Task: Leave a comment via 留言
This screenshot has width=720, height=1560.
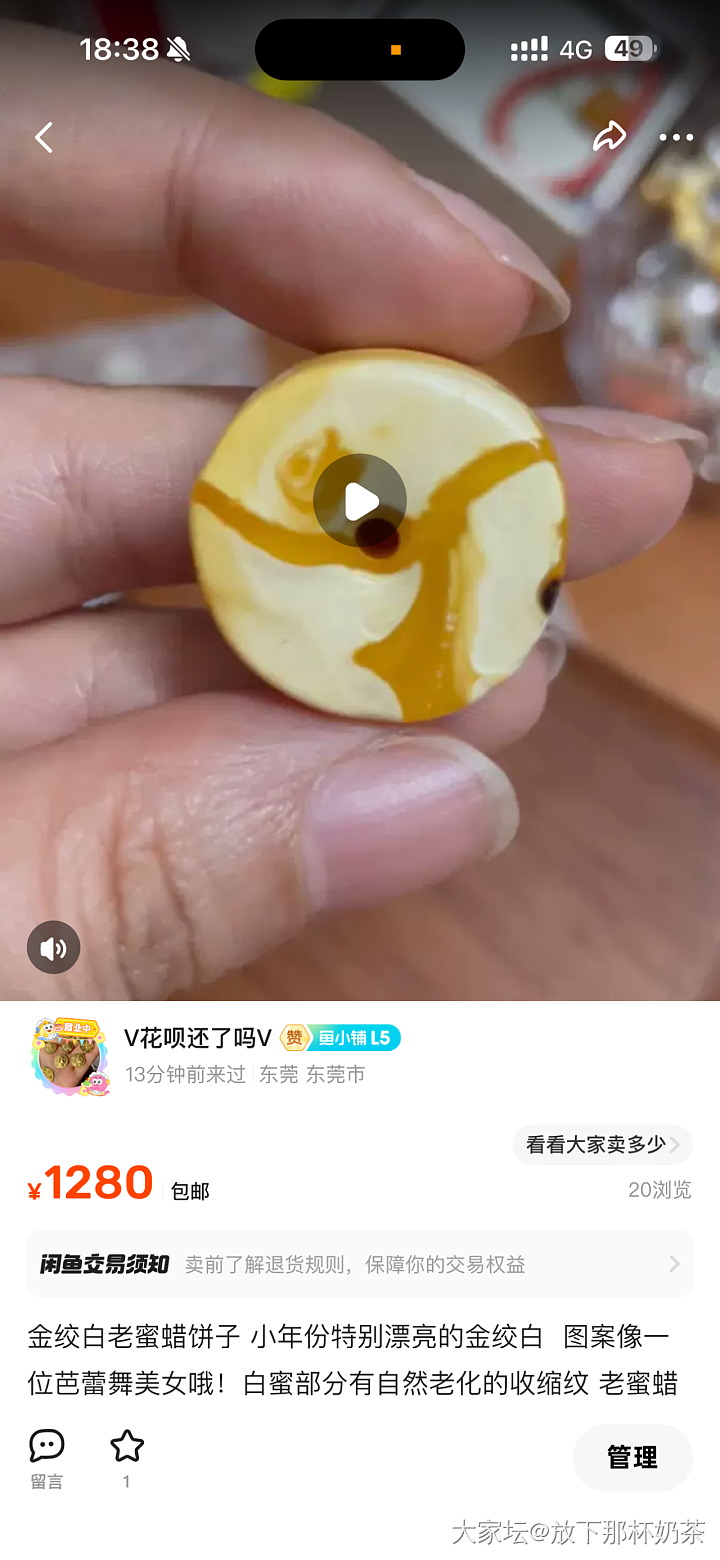Action: [46, 1456]
